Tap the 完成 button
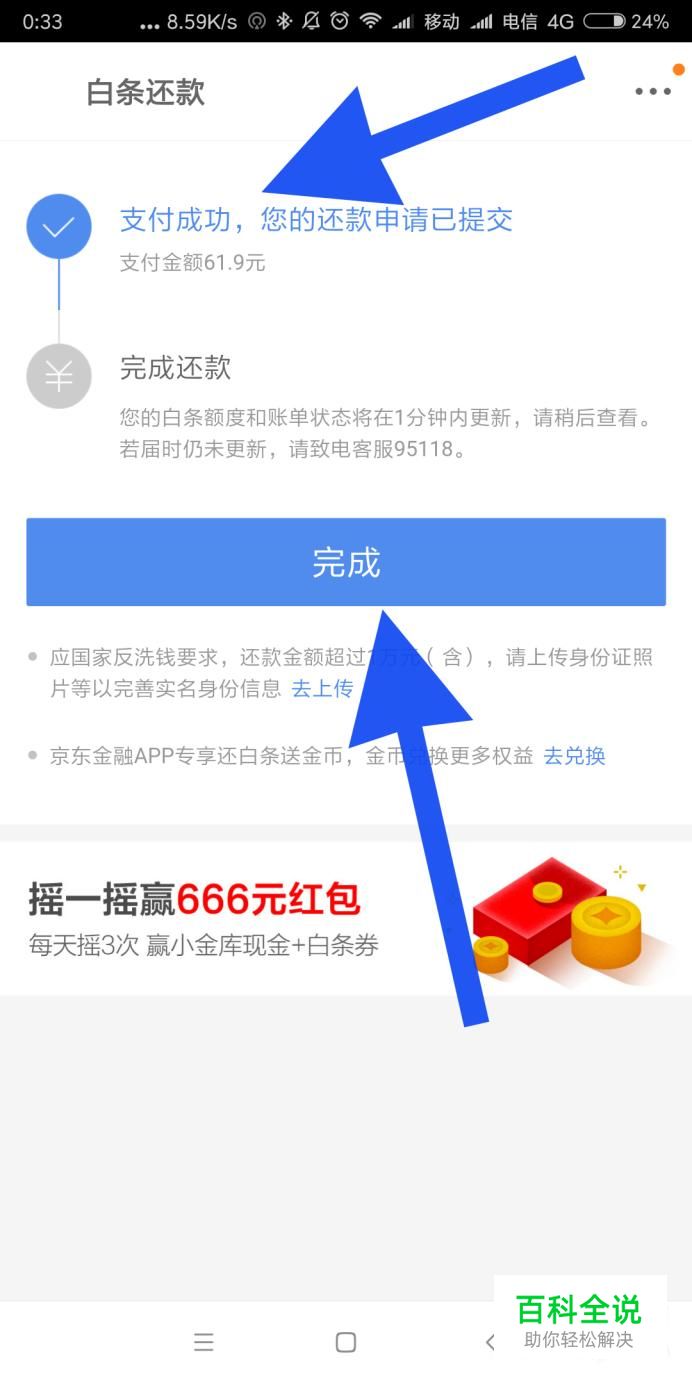 tap(346, 562)
